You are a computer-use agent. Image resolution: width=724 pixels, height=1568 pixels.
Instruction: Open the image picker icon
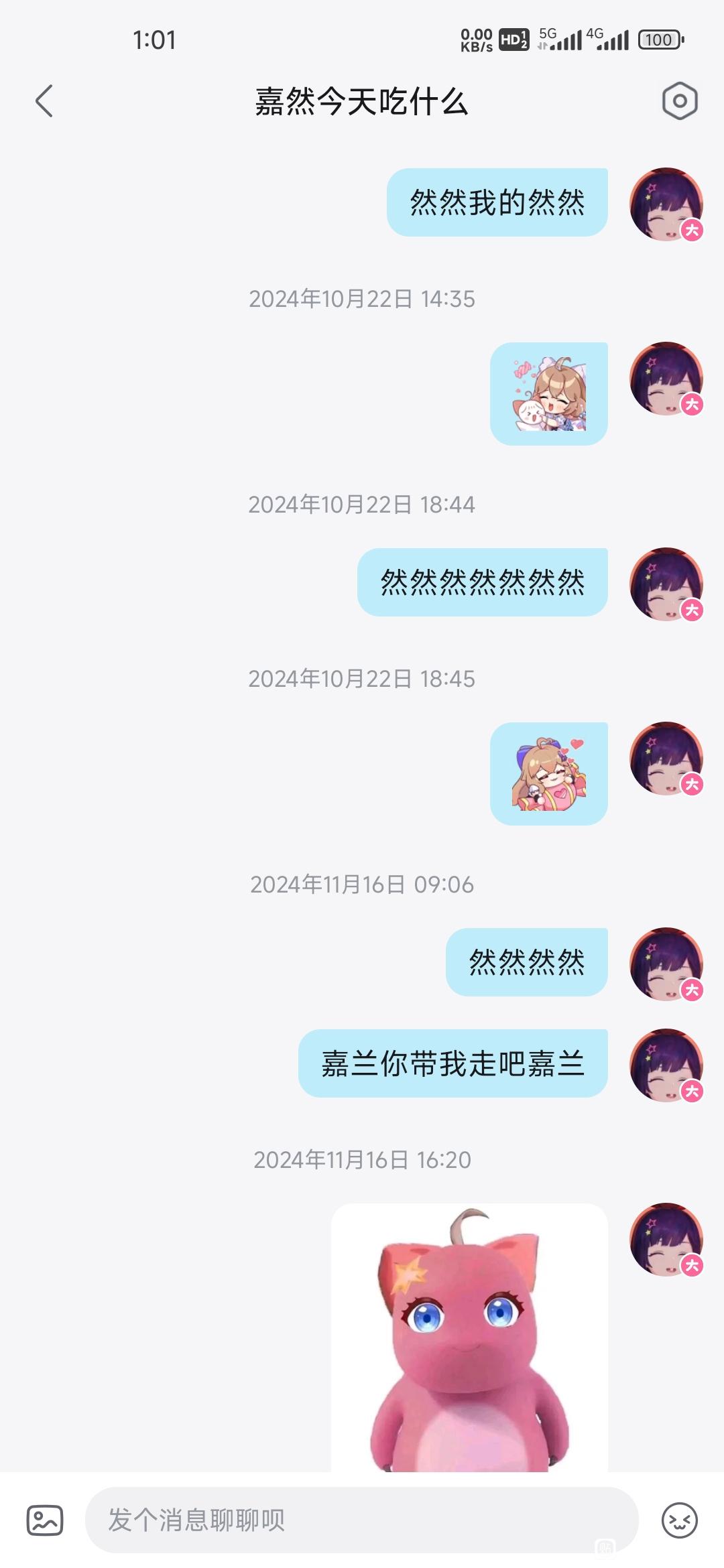[x=45, y=1520]
